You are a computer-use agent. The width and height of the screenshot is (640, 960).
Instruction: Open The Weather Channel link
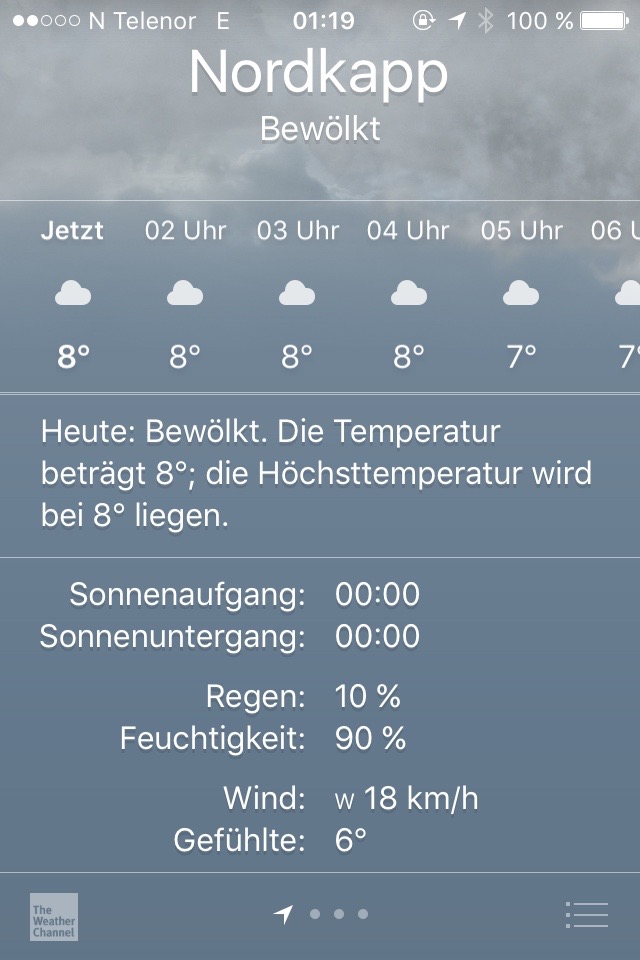pos(53,916)
